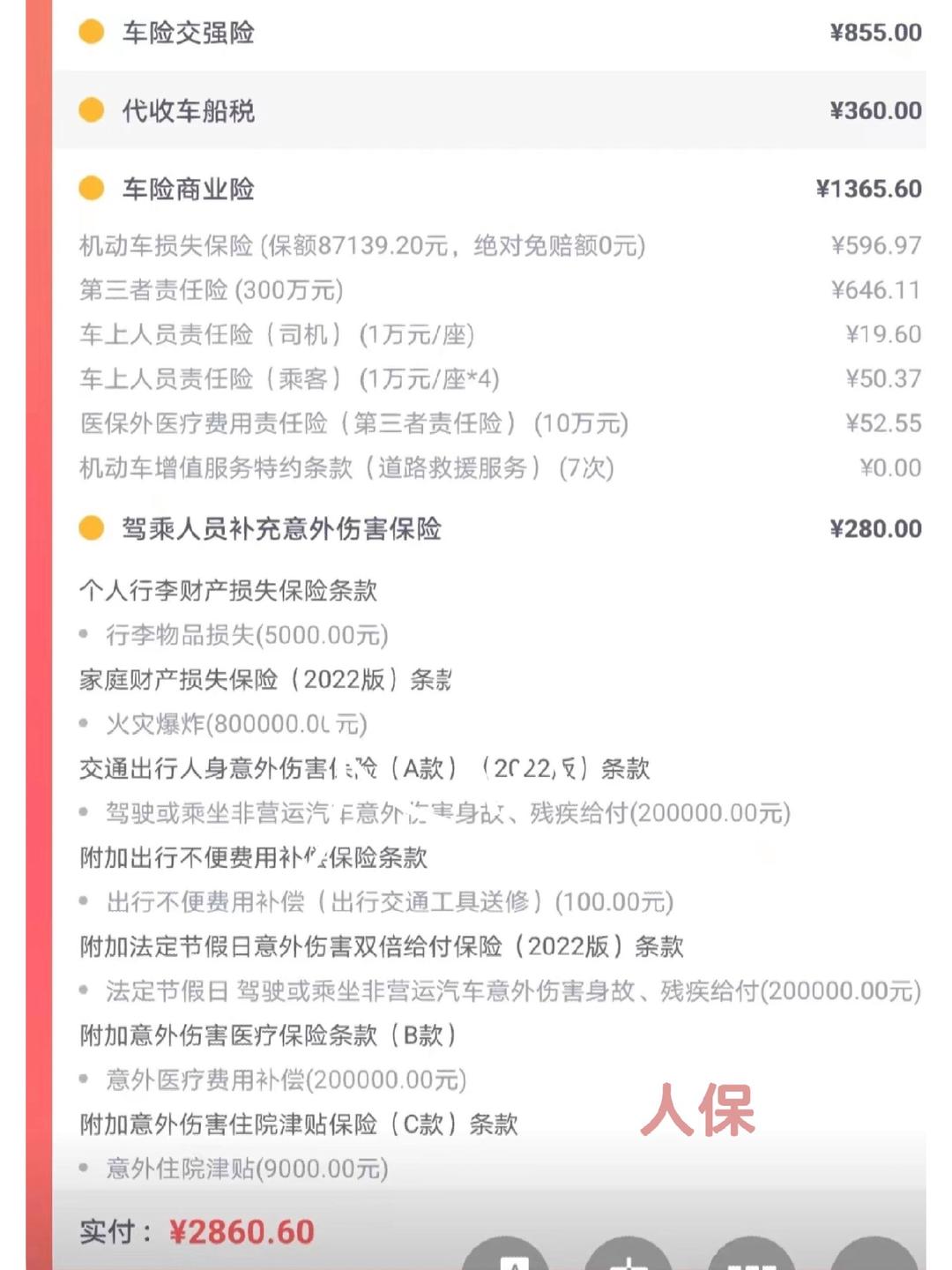Toggle the bullet marker beside 意外住院津贴(9000.00元)

coord(86,1169)
